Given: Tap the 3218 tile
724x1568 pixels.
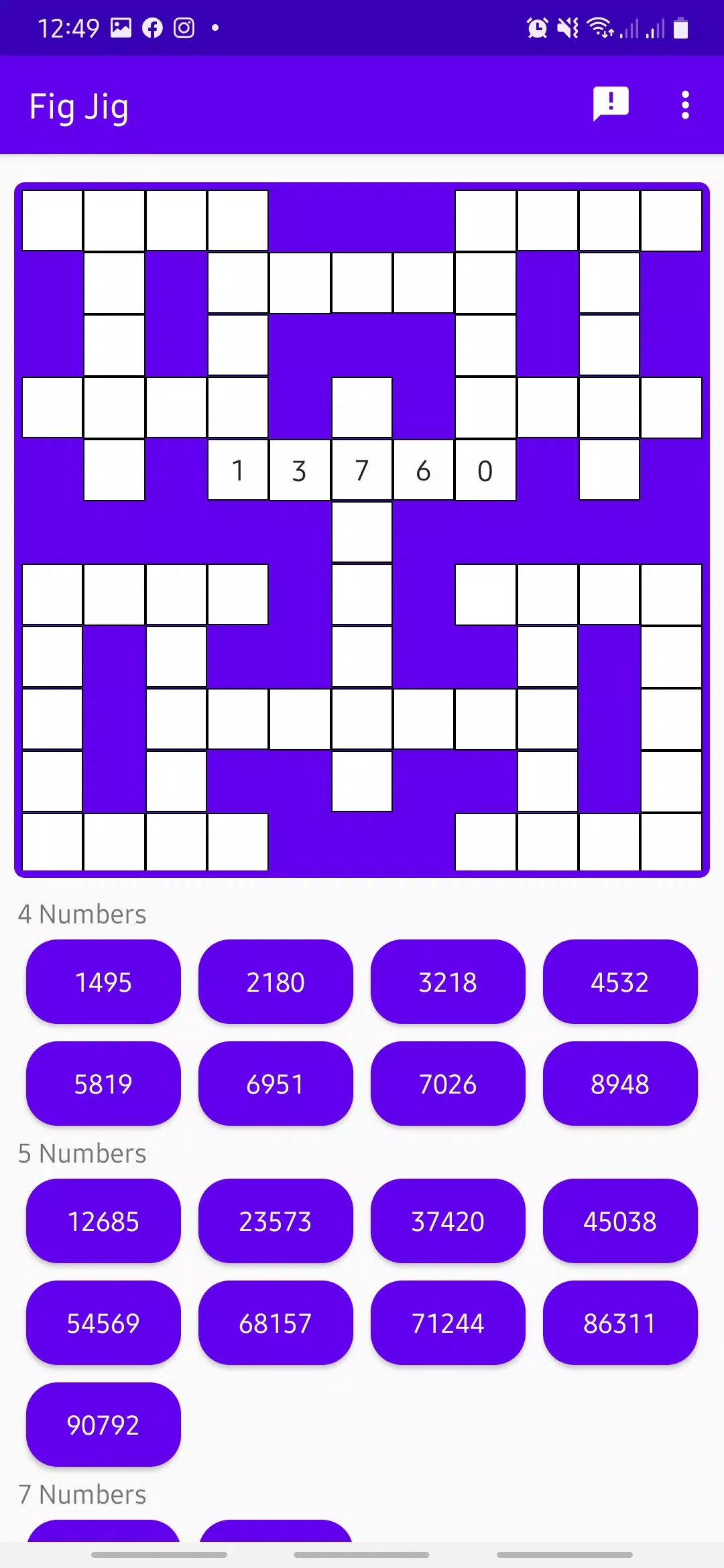Looking at the screenshot, I should (x=448, y=982).
